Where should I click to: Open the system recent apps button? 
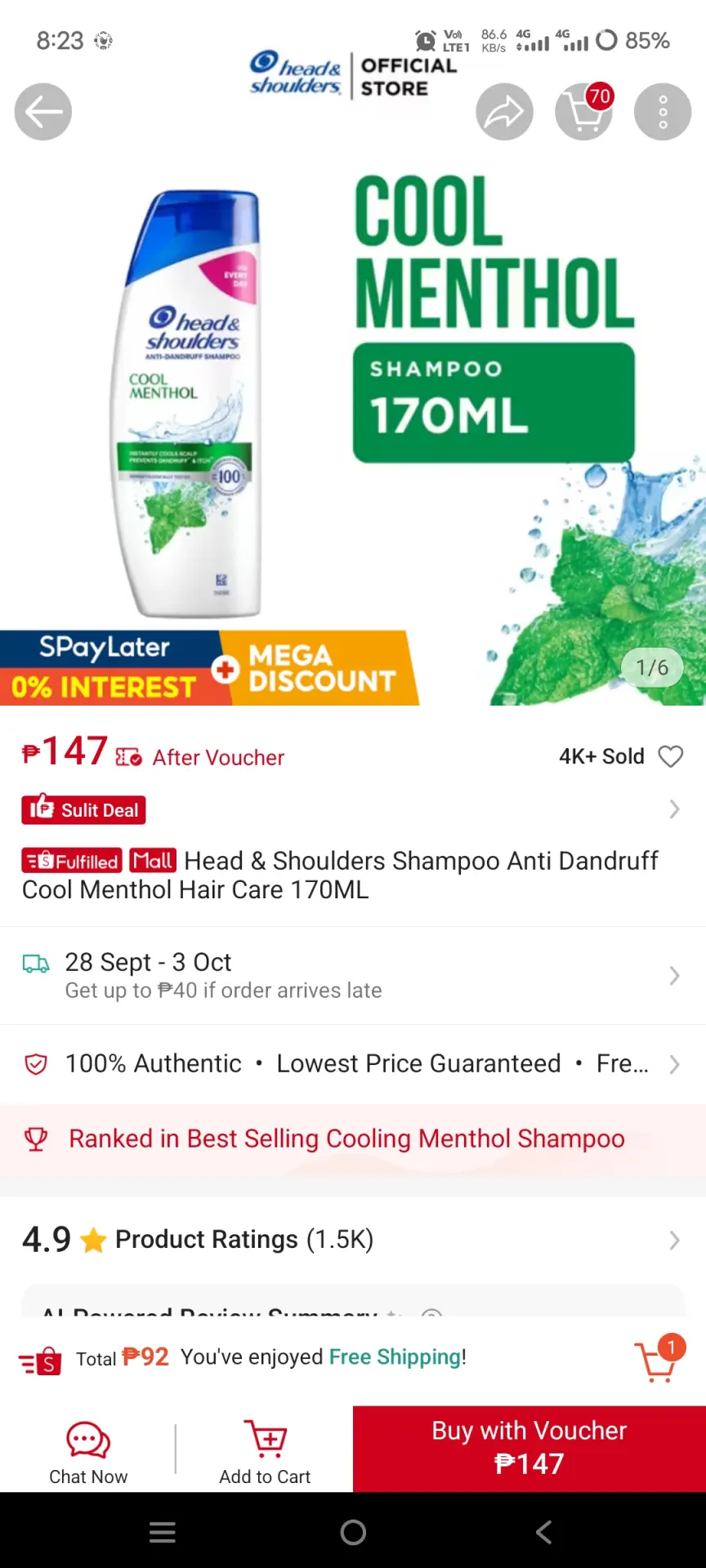click(163, 1532)
